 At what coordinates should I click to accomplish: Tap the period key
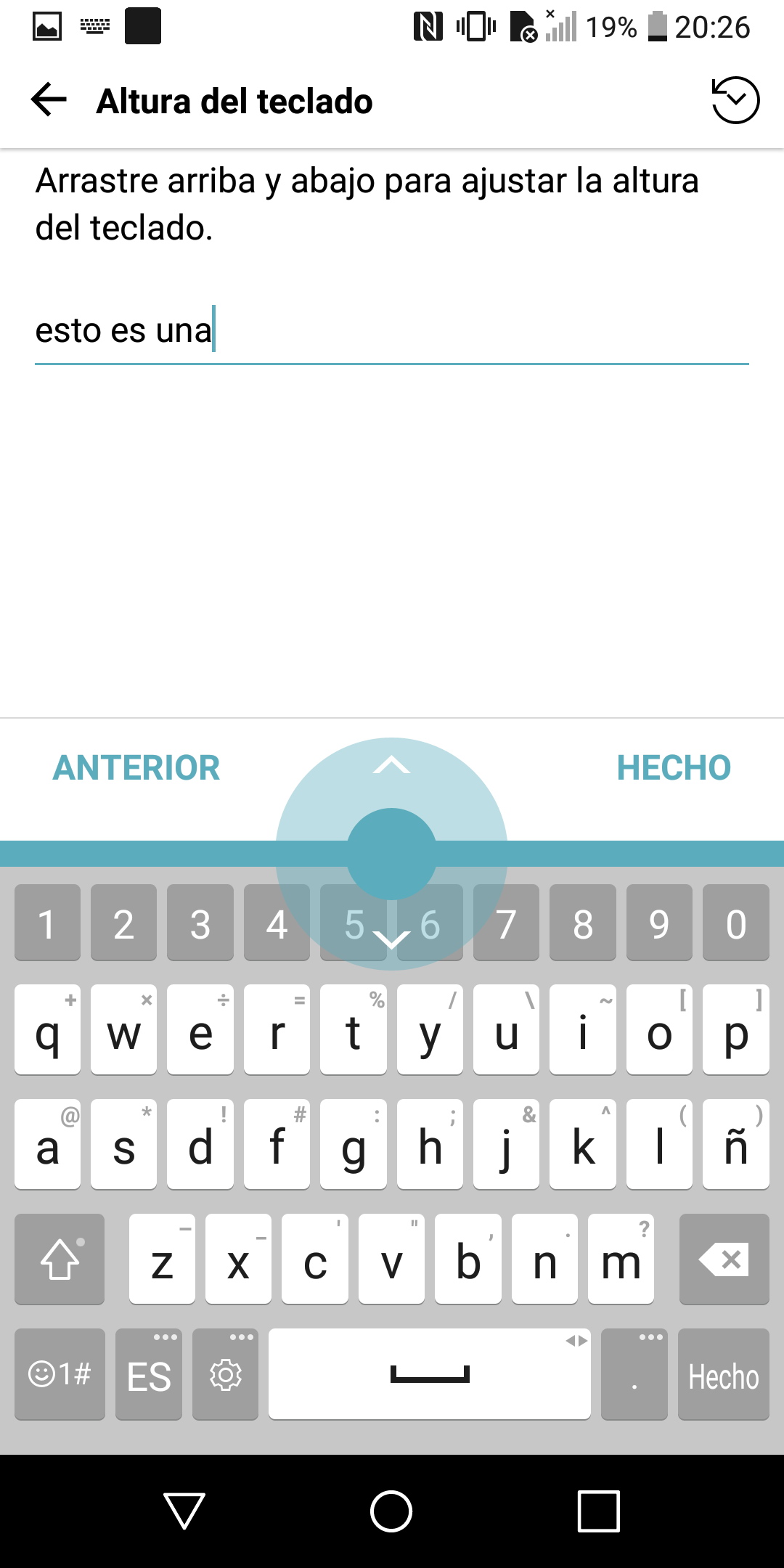634,1373
